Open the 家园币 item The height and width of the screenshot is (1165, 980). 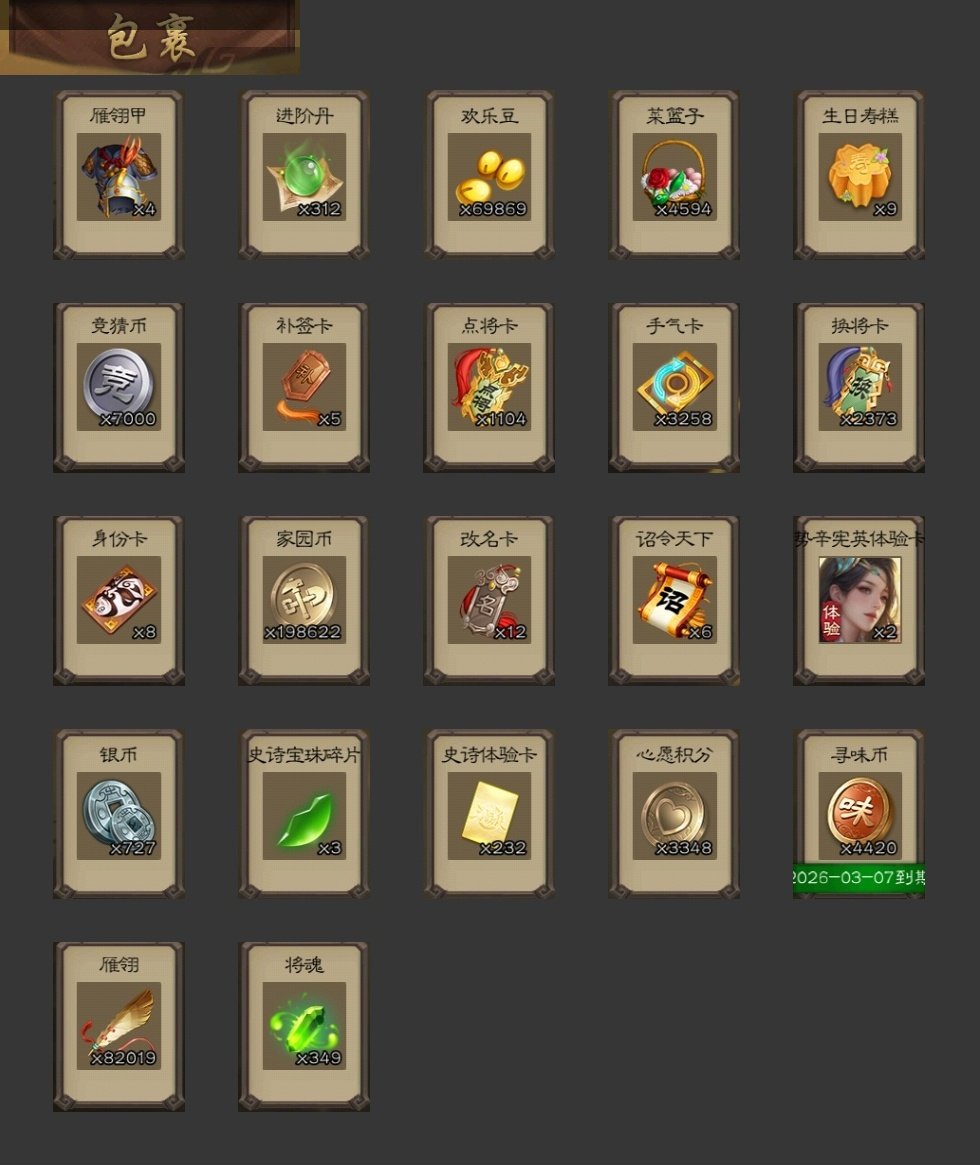pyautogui.click(x=304, y=600)
